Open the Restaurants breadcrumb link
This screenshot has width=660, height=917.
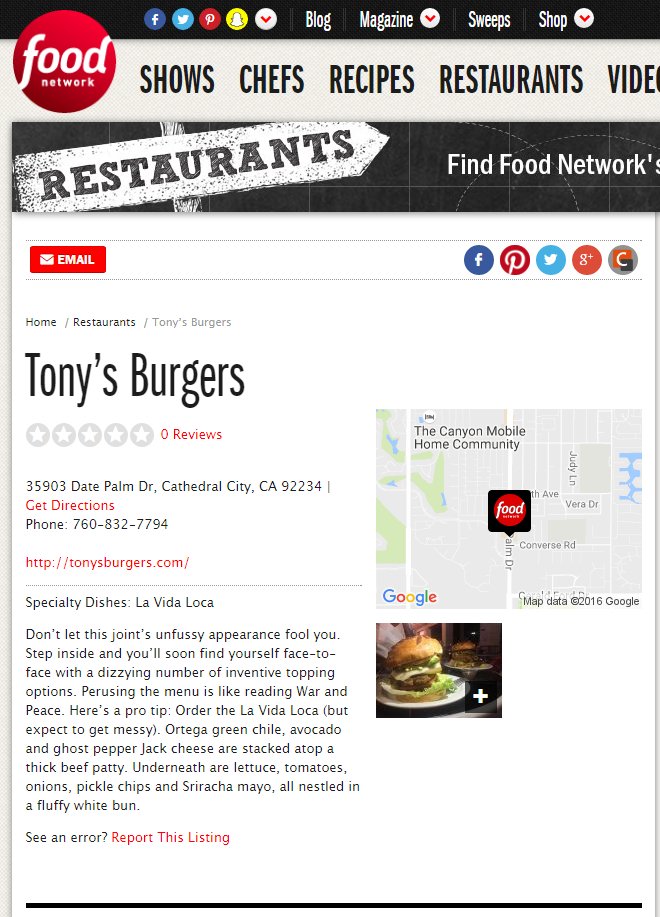(x=104, y=322)
